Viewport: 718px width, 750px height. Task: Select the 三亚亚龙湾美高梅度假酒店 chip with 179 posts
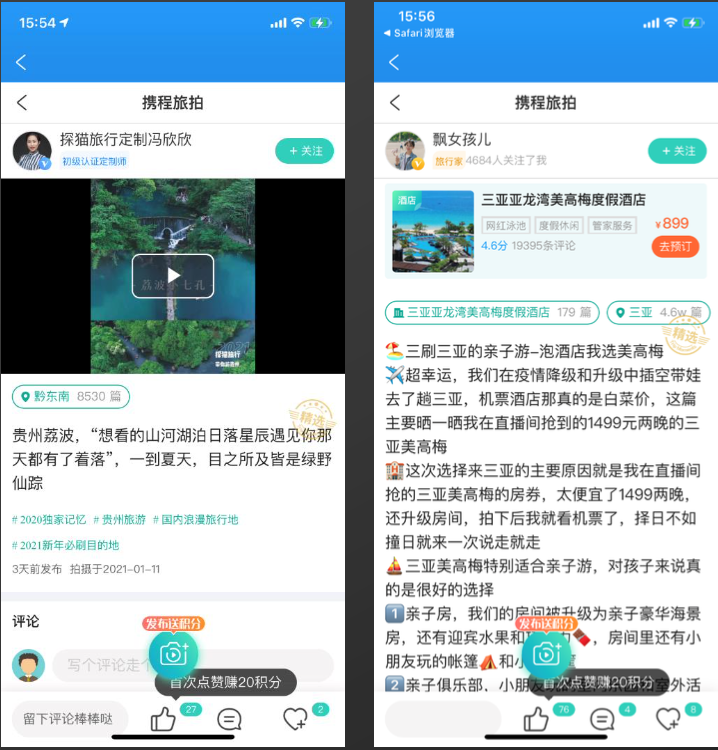(x=492, y=313)
